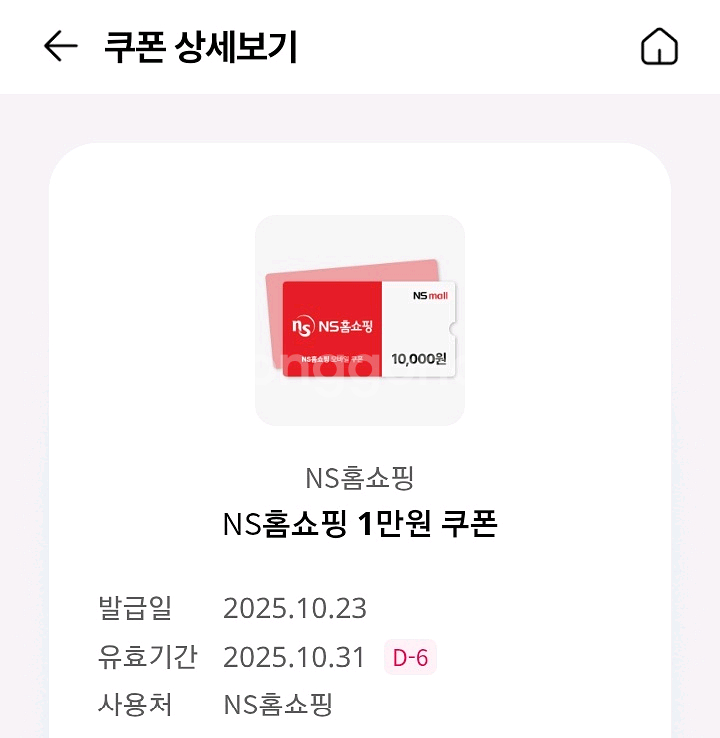Expand the 사용처 row details
This screenshot has width=720, height=738.
tap(134, 702)
